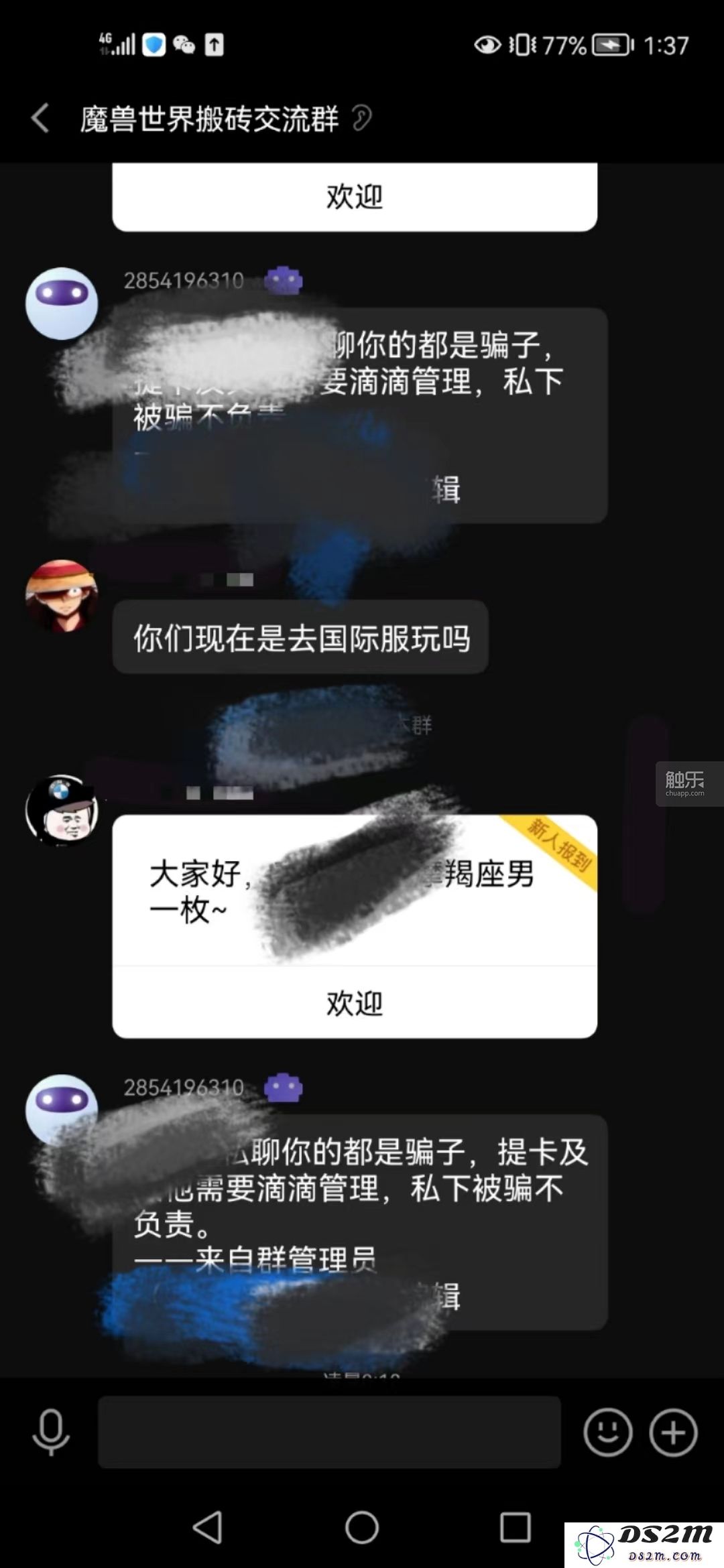
Task: Tap the 欢迎 button at the top card
Action: click(x=354, y=197)
